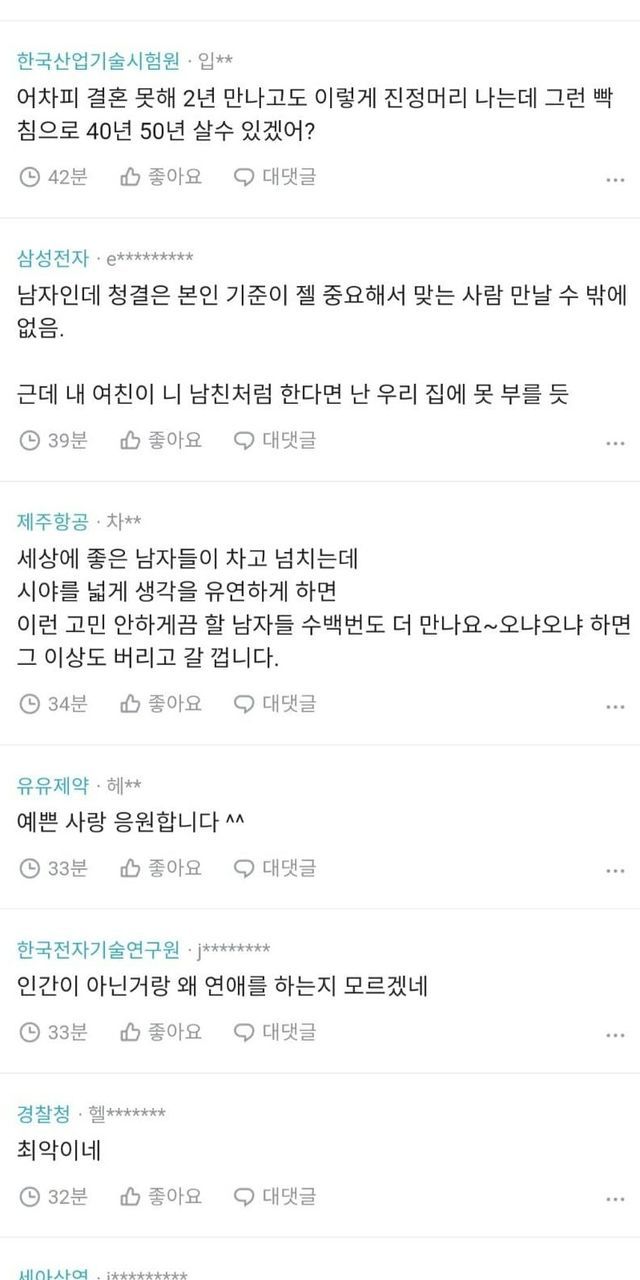Reply to the 유유제약 comment

(275, 868)
